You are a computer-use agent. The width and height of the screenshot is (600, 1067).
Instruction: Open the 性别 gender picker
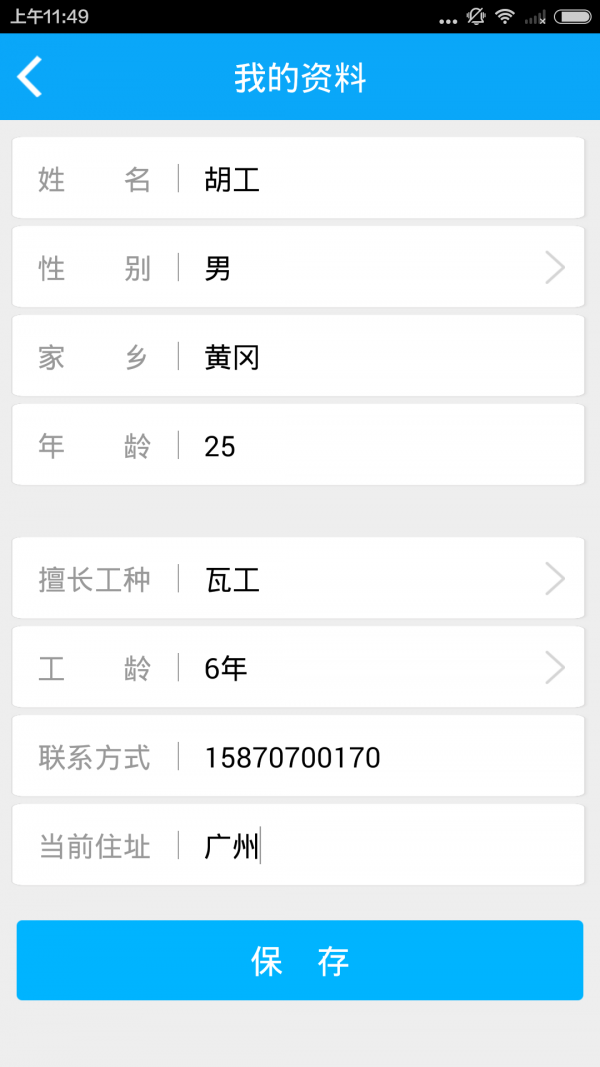tap(380, 268)
